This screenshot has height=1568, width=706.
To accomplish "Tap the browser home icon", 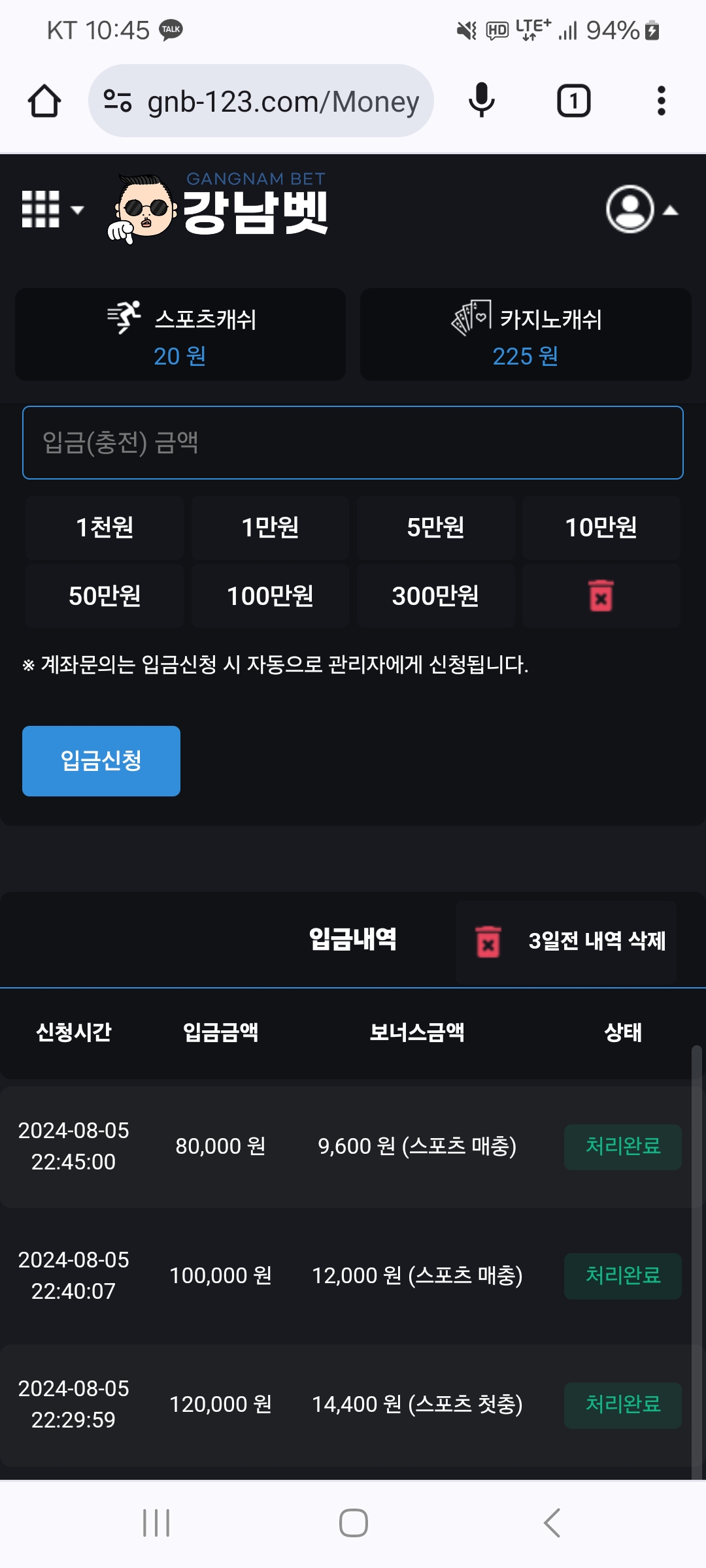I will (x=44, y=101).
